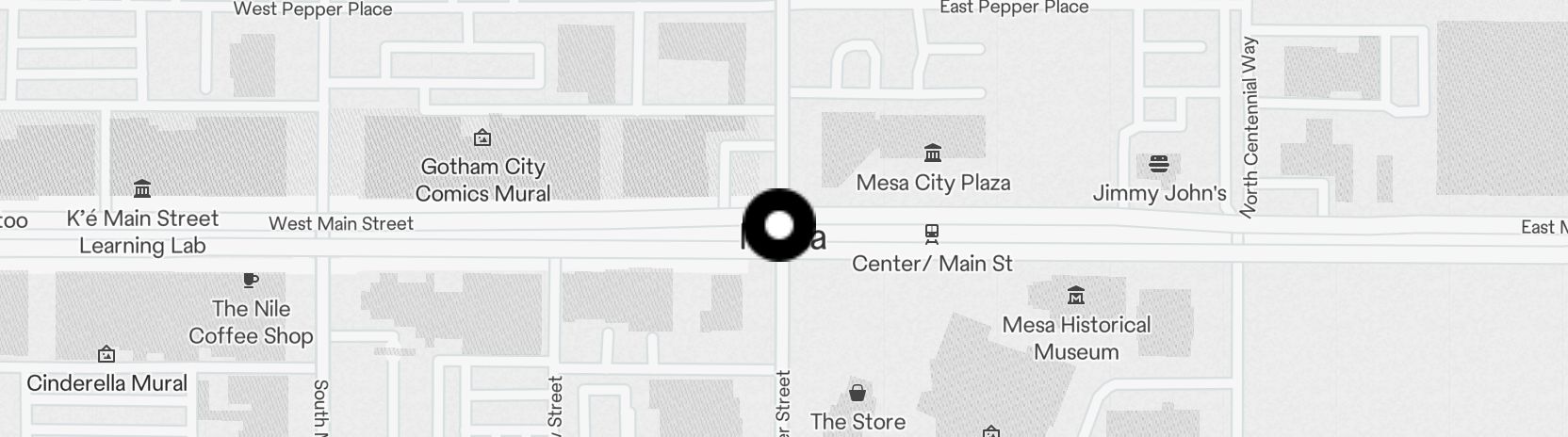Select Mesa Historical Museum point of interest
This screenshot has height=437, width=1568.
click(x=1076, y=296)
